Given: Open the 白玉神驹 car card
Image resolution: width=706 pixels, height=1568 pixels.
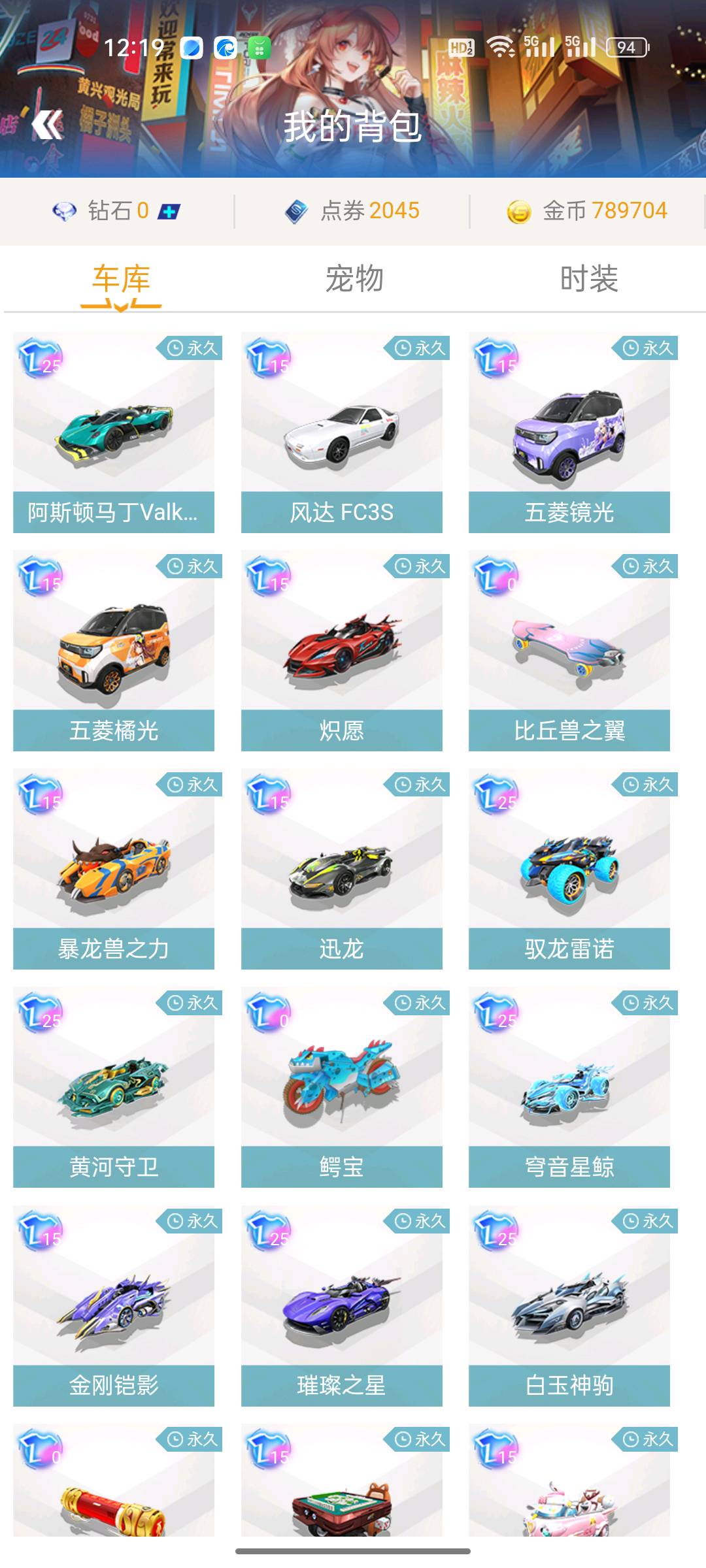Looking at the screenshot, I should coord(569,1305).
